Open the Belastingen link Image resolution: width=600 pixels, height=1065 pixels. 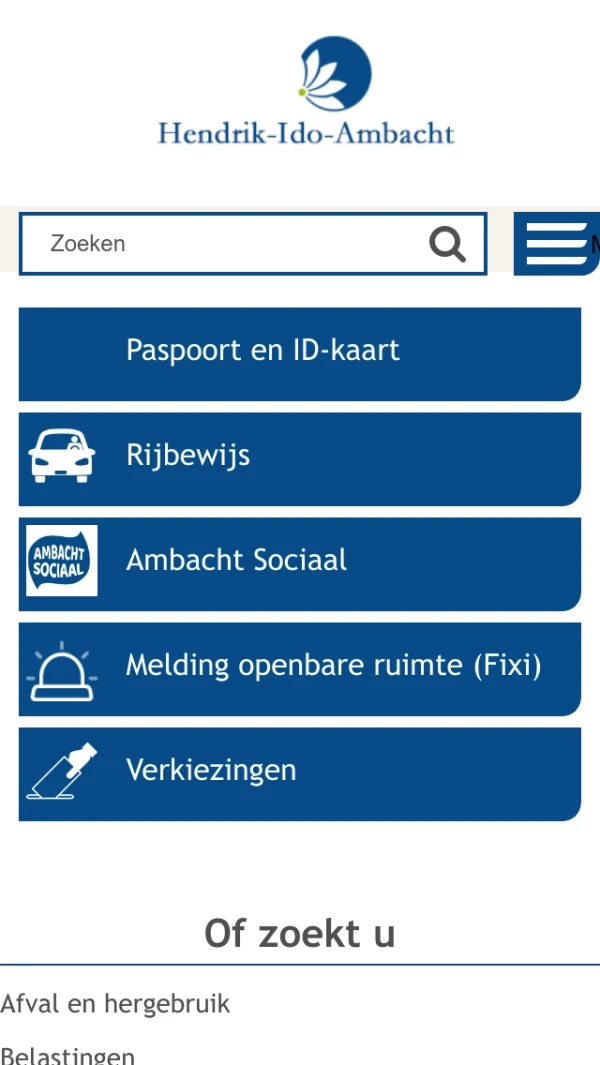(x=67, y=1054)
